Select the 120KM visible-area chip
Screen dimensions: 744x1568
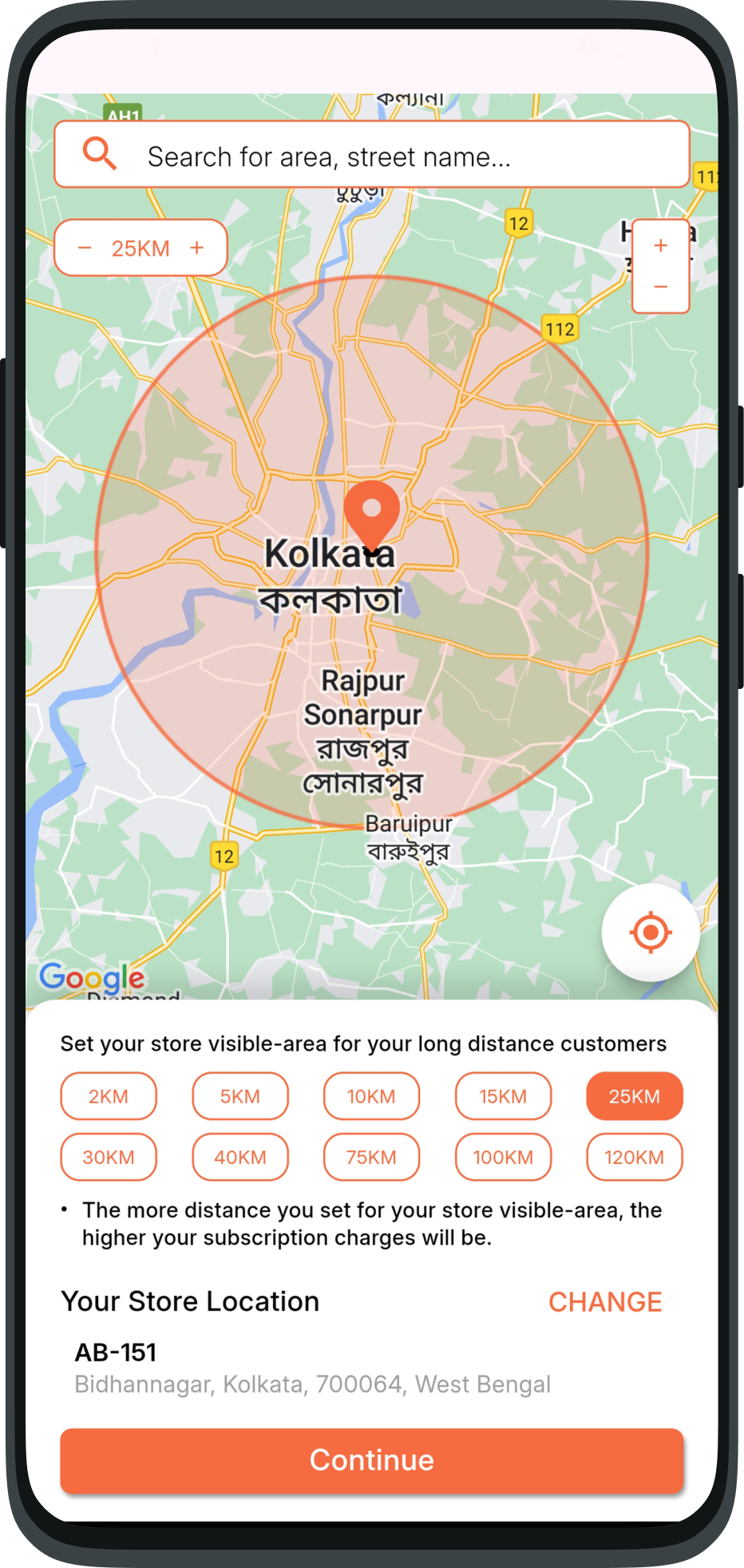coord(634,1157)
